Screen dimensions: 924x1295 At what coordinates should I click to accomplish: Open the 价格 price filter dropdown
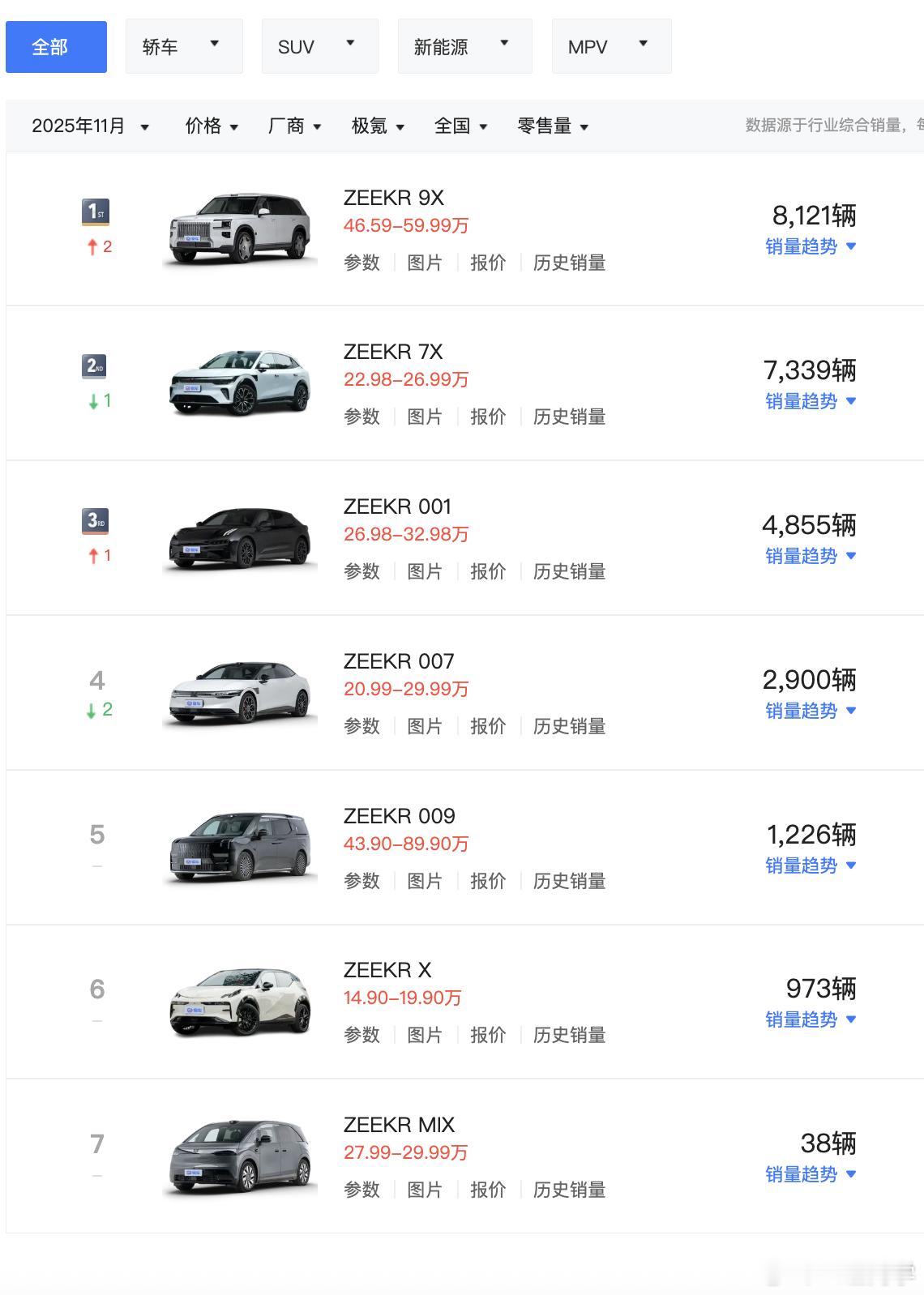tap(211, 126)
